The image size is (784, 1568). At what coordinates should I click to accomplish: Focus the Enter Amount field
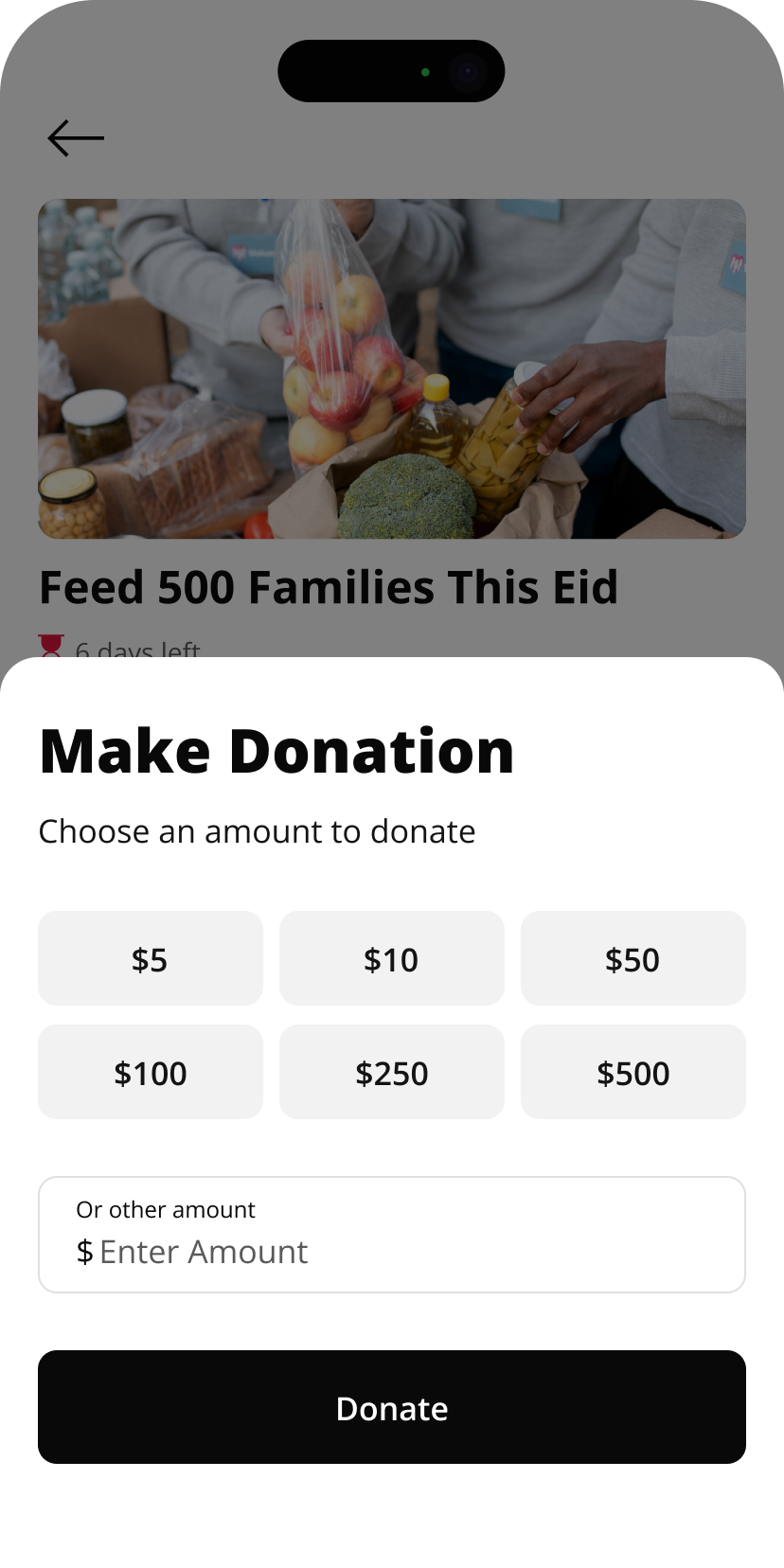[392, 1251]
